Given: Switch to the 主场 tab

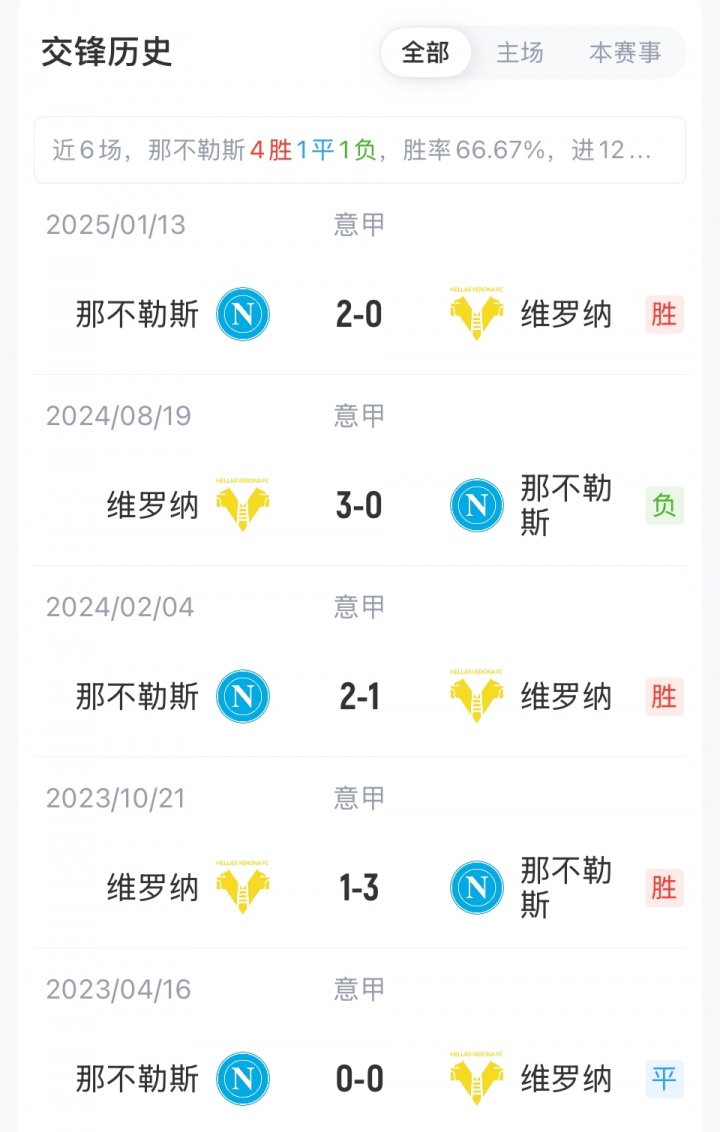Looking at the screenshot, I should [x=520, y=53].
